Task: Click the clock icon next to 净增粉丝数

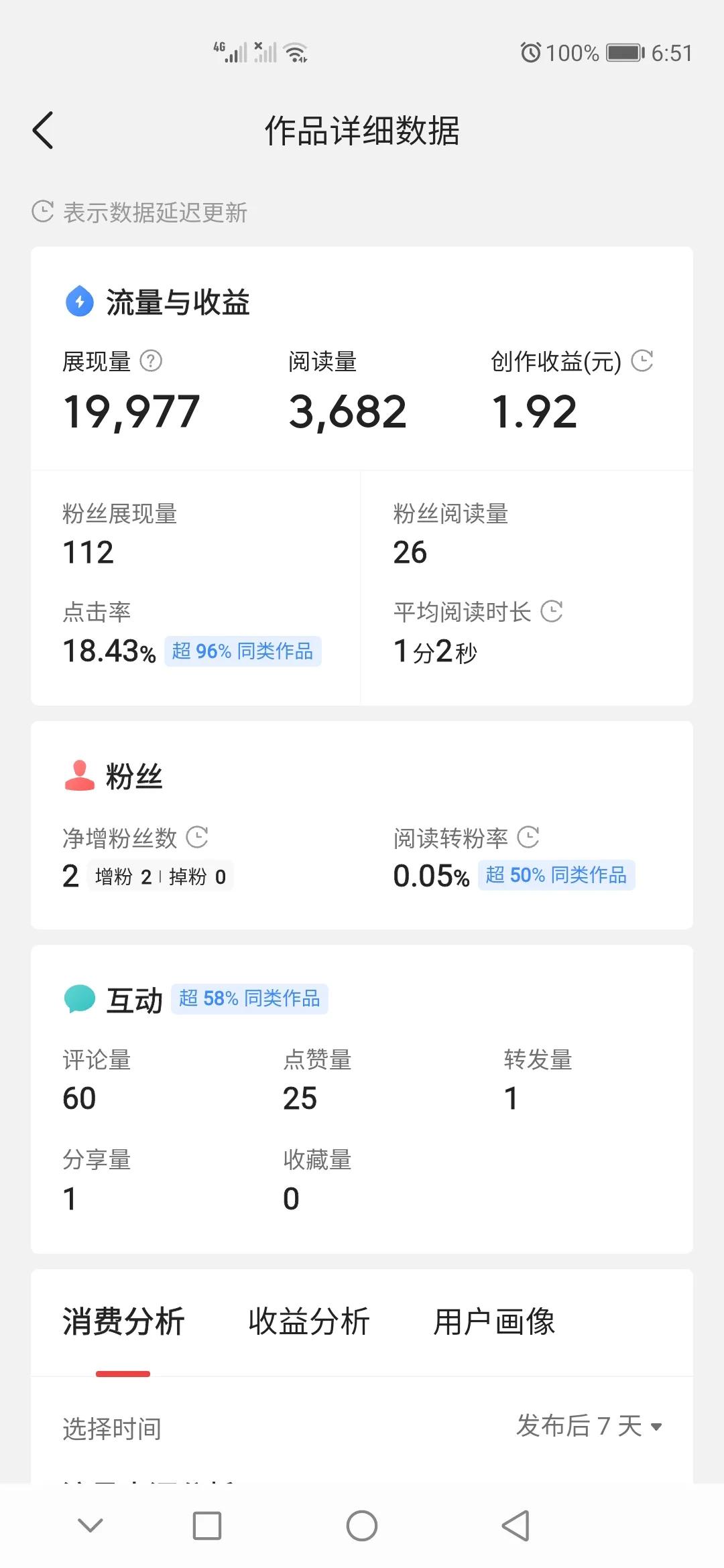Action: (198, 838)
